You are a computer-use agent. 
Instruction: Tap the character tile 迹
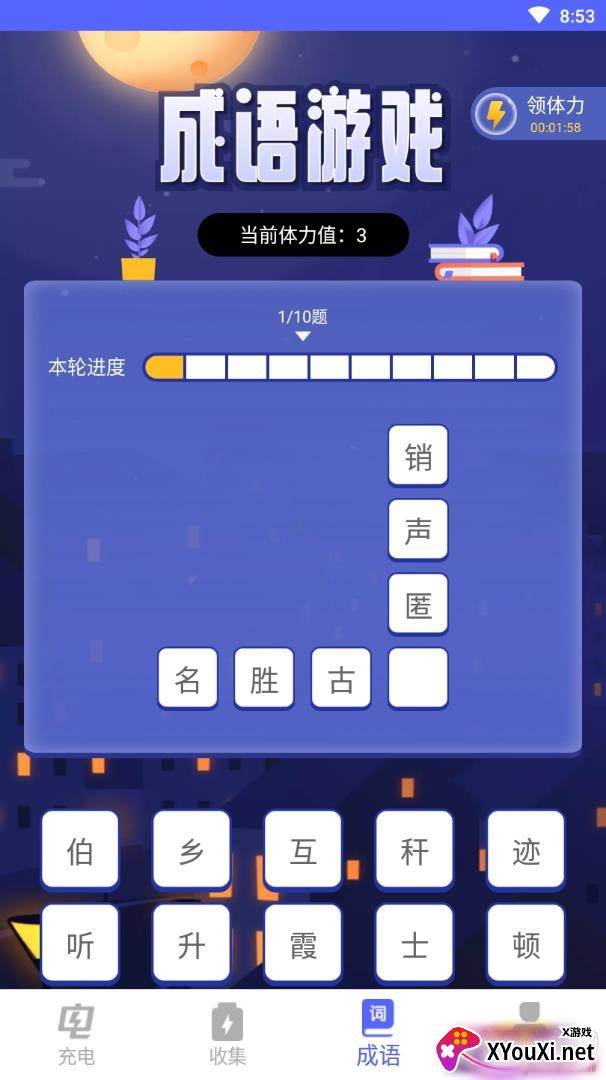coord(526,849)
